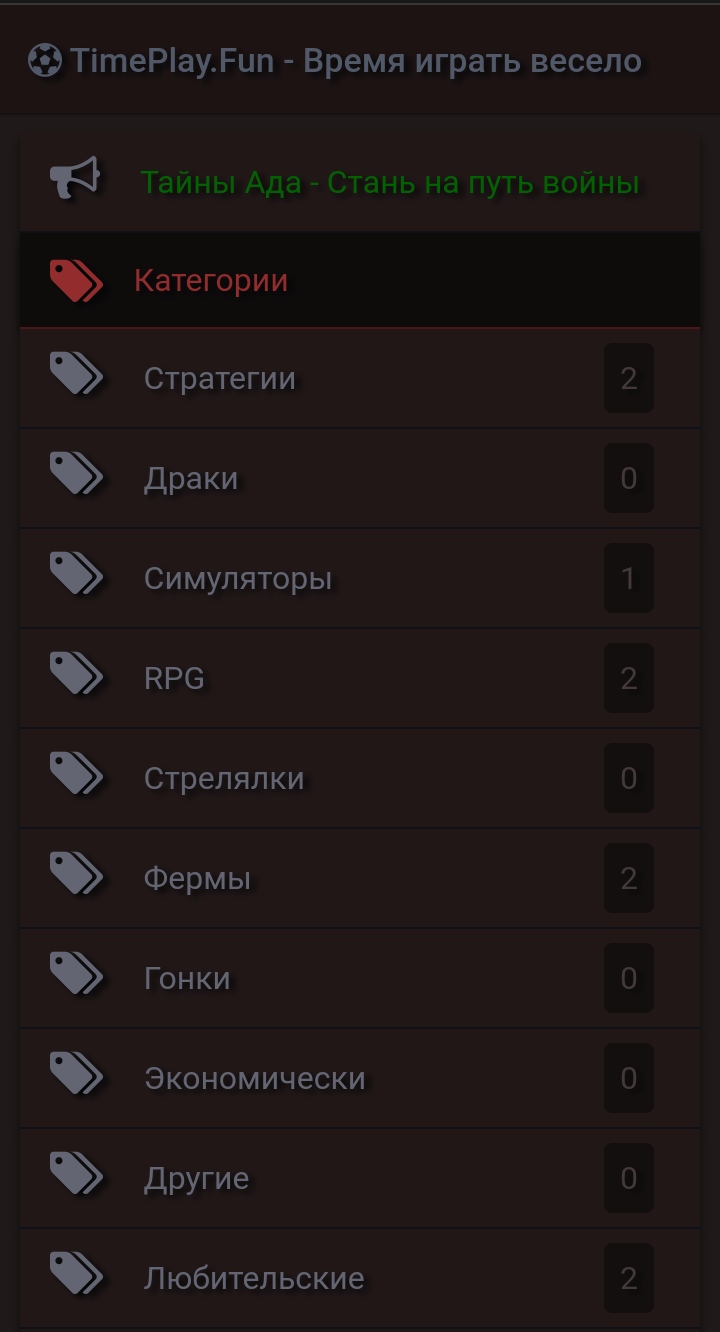Viewport: 720px width, 1332px height.
Task: Open the Стрелялки category
Action: tap(224, 779)
